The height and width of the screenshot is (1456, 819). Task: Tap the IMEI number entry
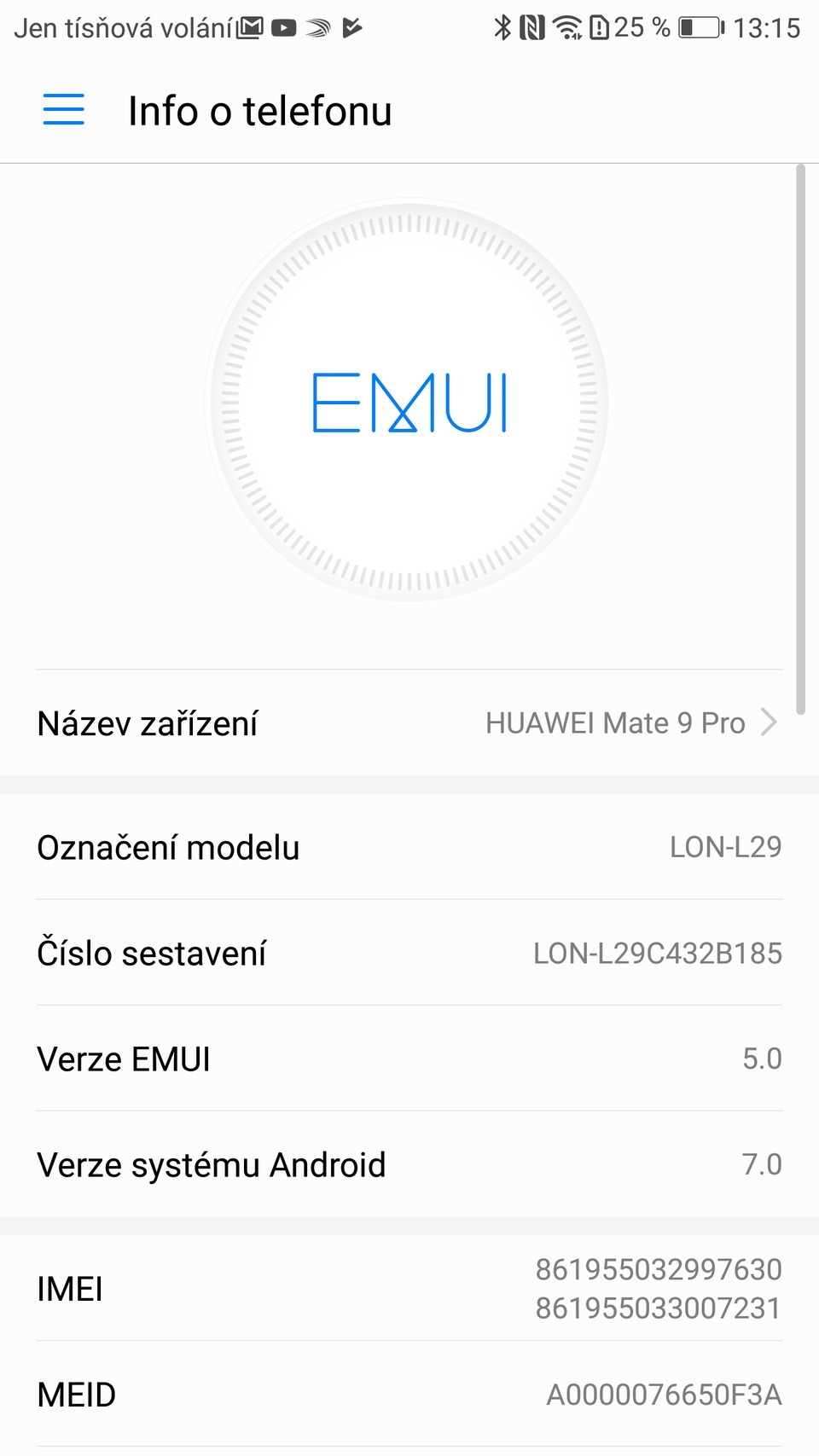pyautogui.click(x=409, y=1288)
